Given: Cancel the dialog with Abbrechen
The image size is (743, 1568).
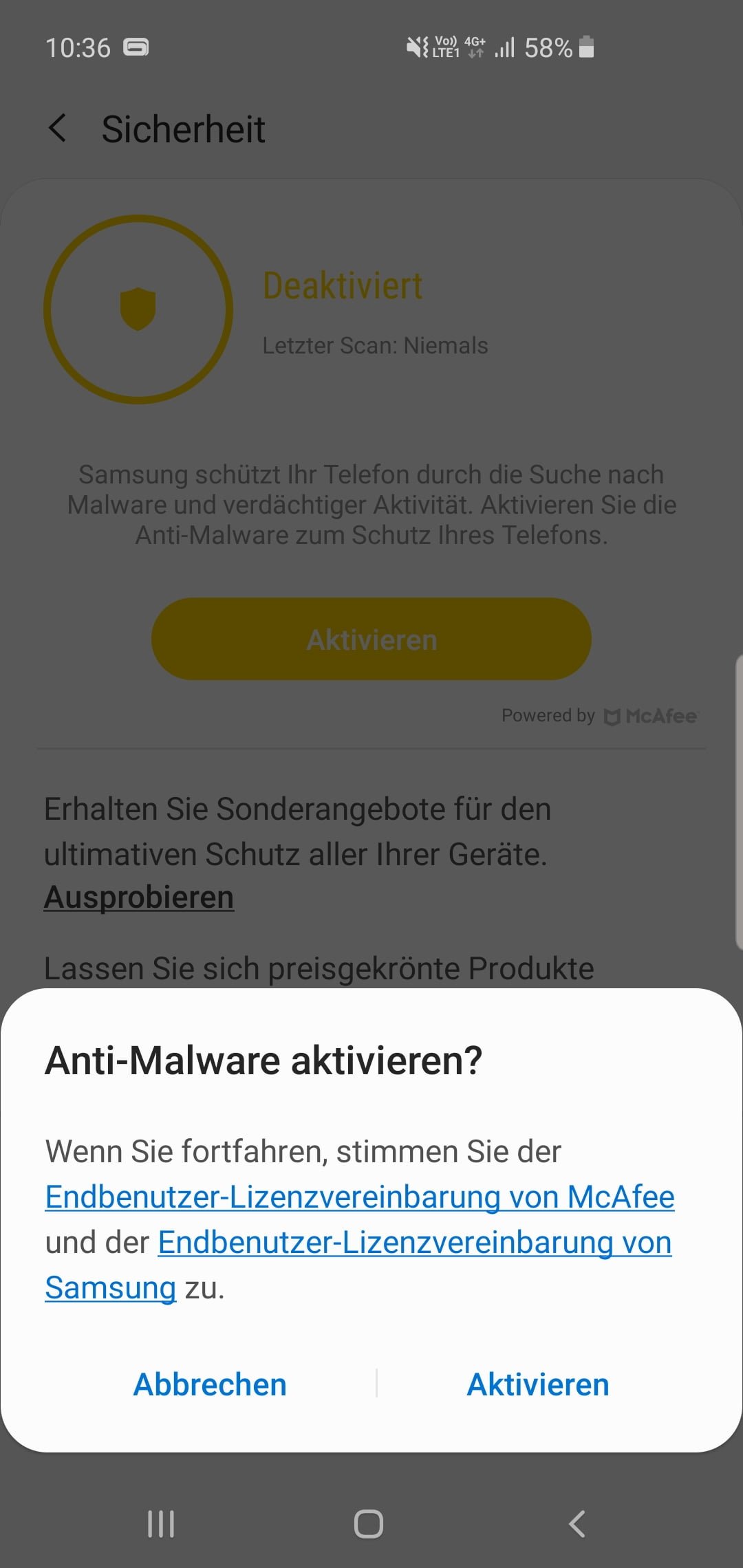Looking at the screenshot, I should (210, 1385).
